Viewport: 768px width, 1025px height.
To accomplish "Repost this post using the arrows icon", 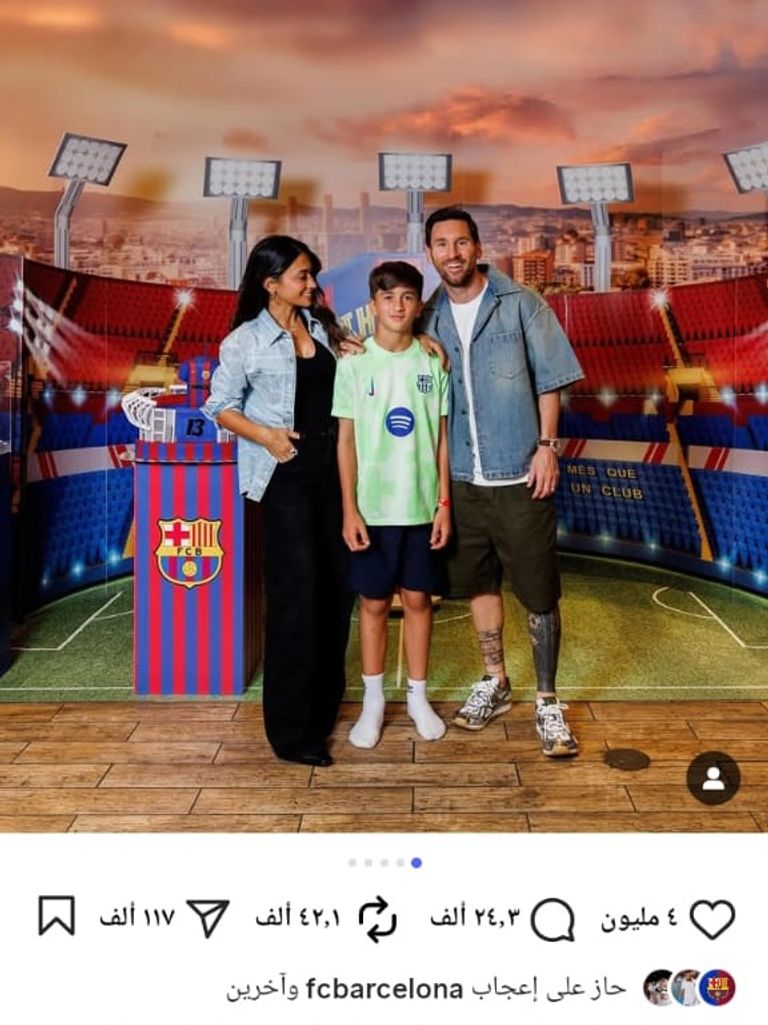I will tap(378, 919).
